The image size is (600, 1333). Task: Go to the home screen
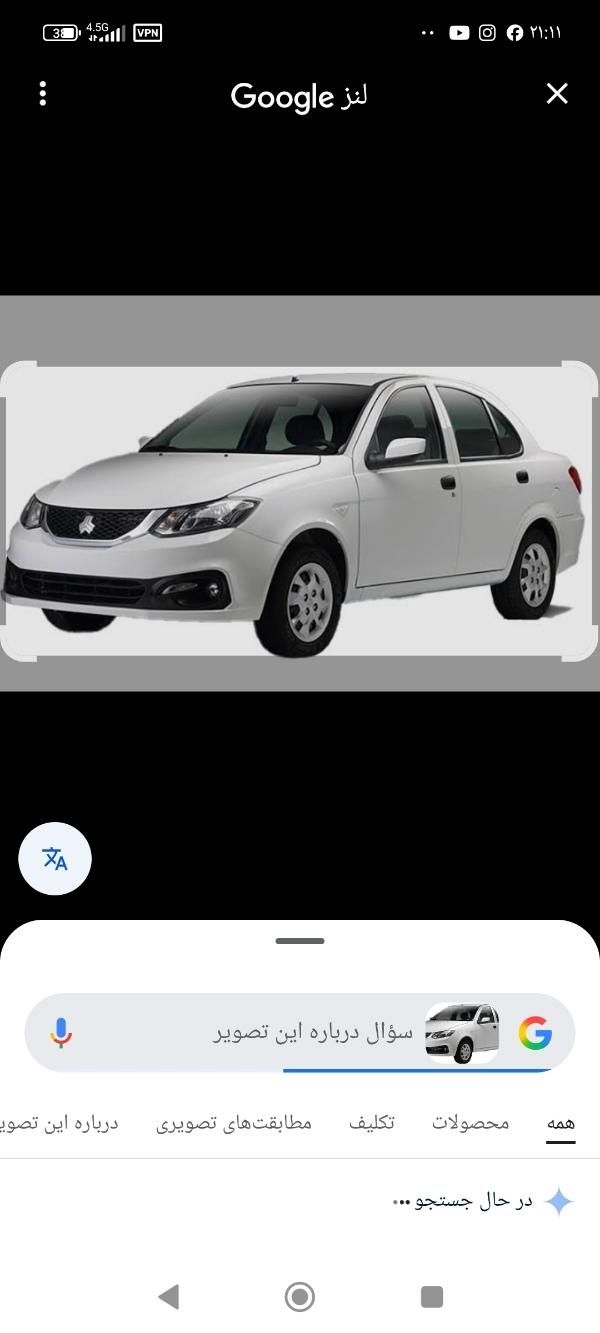click(300, 1297)
